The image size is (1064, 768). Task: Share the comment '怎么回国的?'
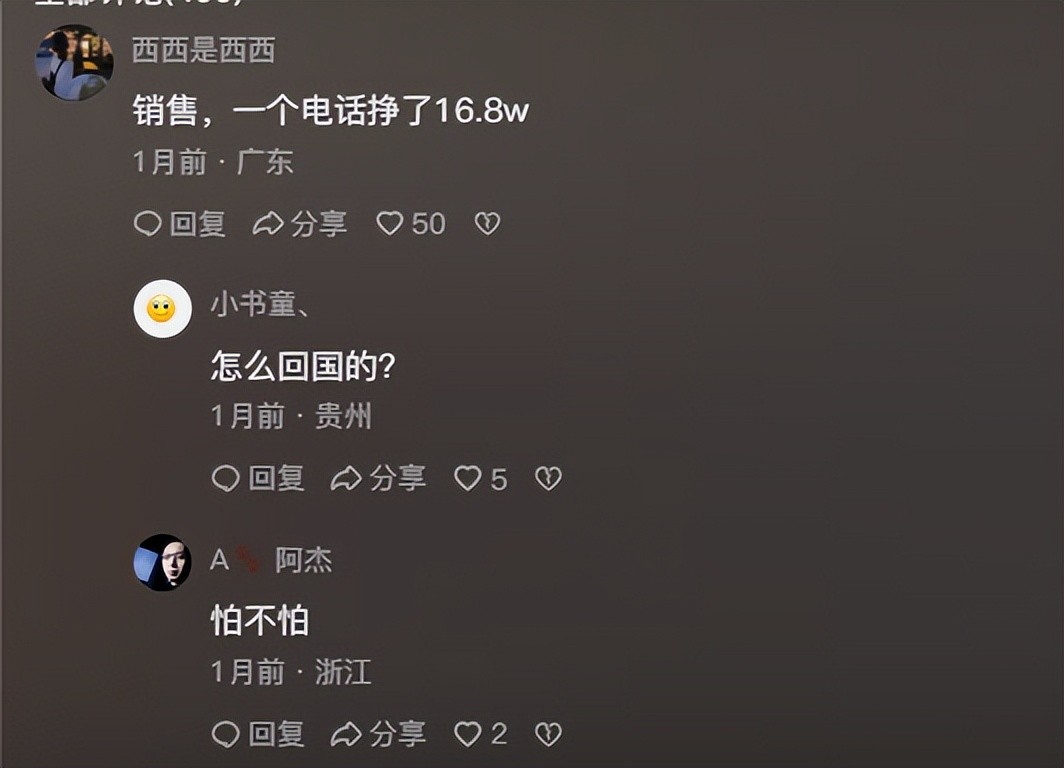point(378,479)
